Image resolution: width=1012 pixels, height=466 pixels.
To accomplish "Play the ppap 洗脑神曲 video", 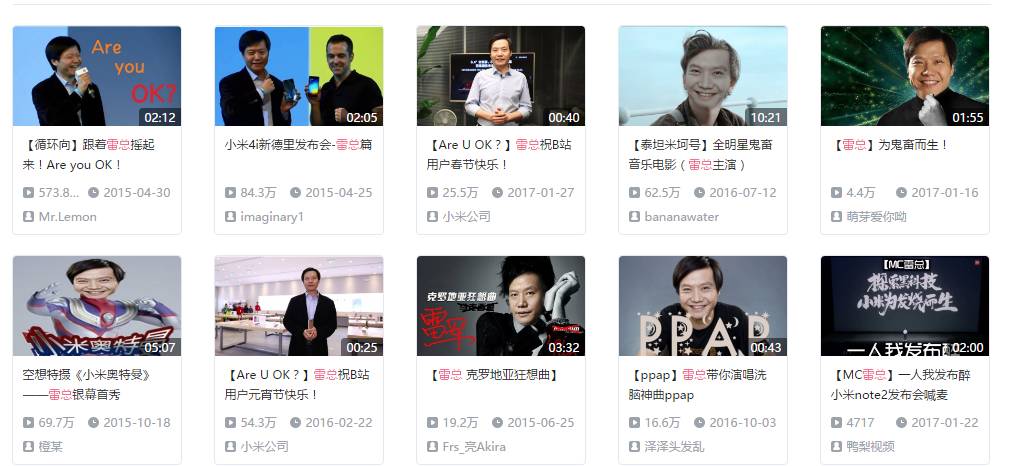I will point(703,306).
